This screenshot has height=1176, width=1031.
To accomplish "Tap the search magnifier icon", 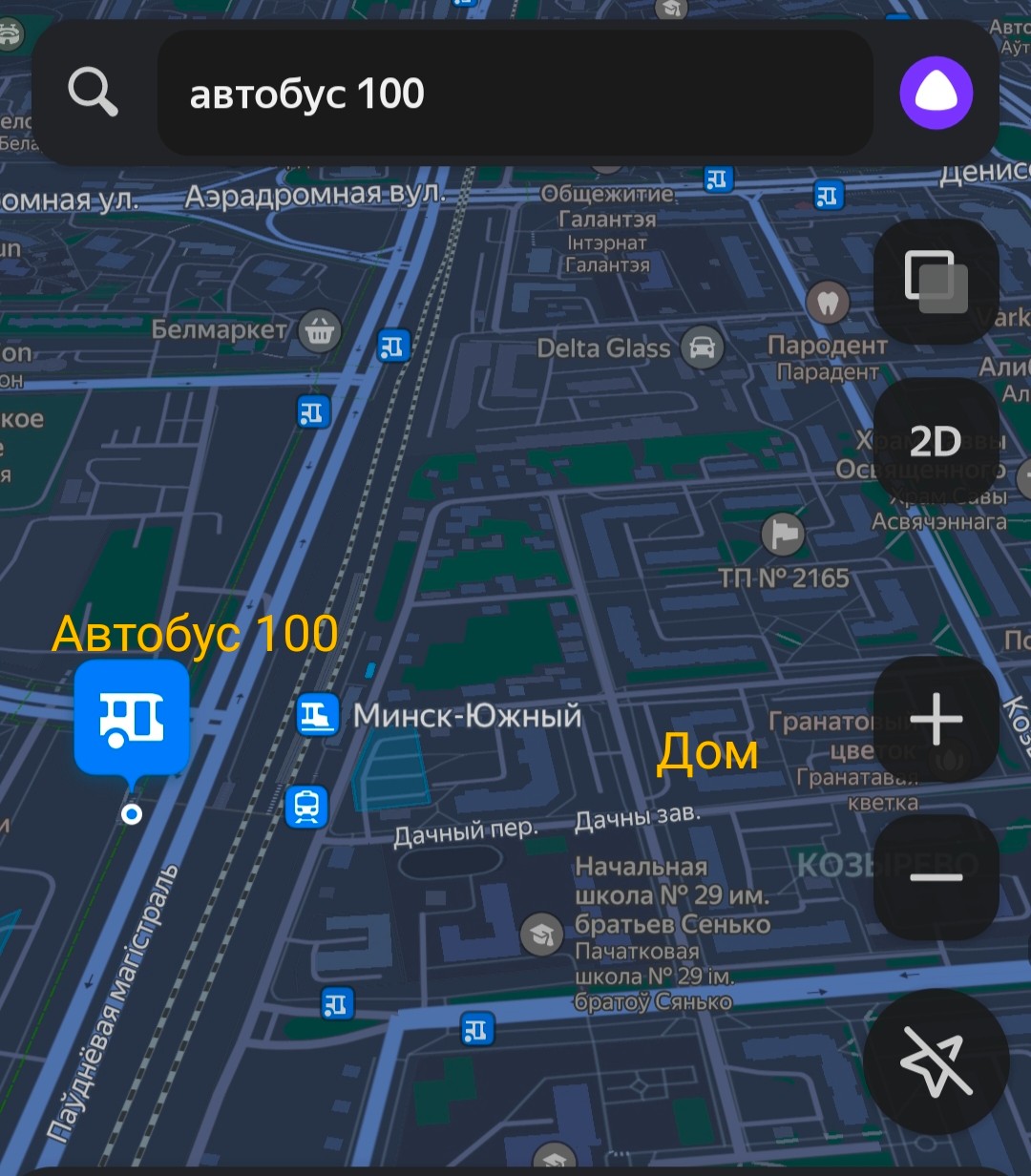I will (x=93, y=94).
